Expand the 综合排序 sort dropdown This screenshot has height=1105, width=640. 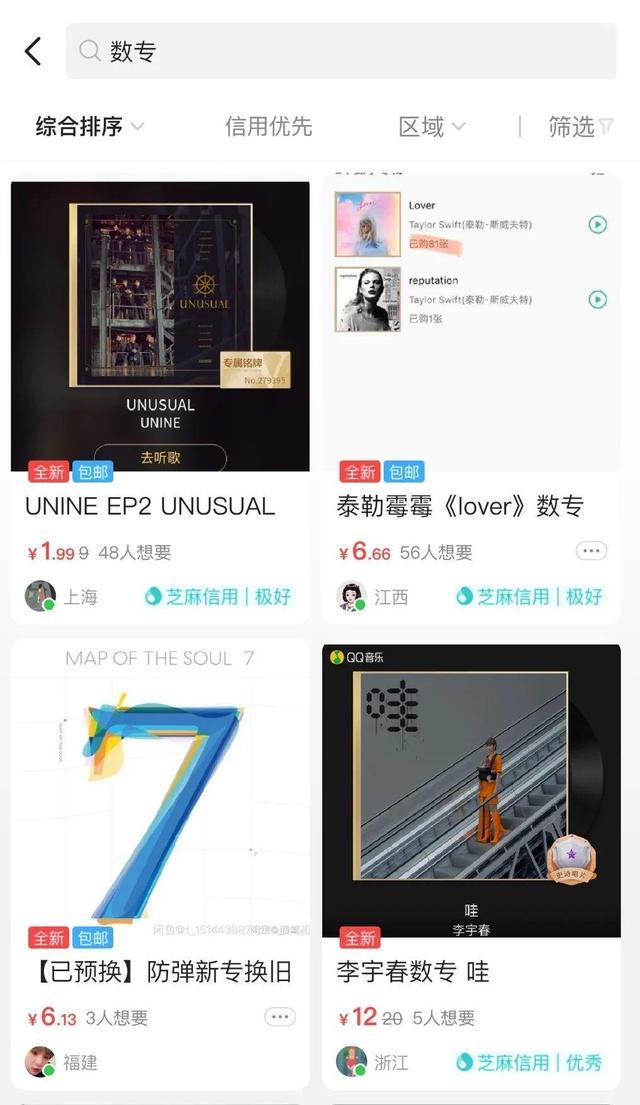click(90, 127)
